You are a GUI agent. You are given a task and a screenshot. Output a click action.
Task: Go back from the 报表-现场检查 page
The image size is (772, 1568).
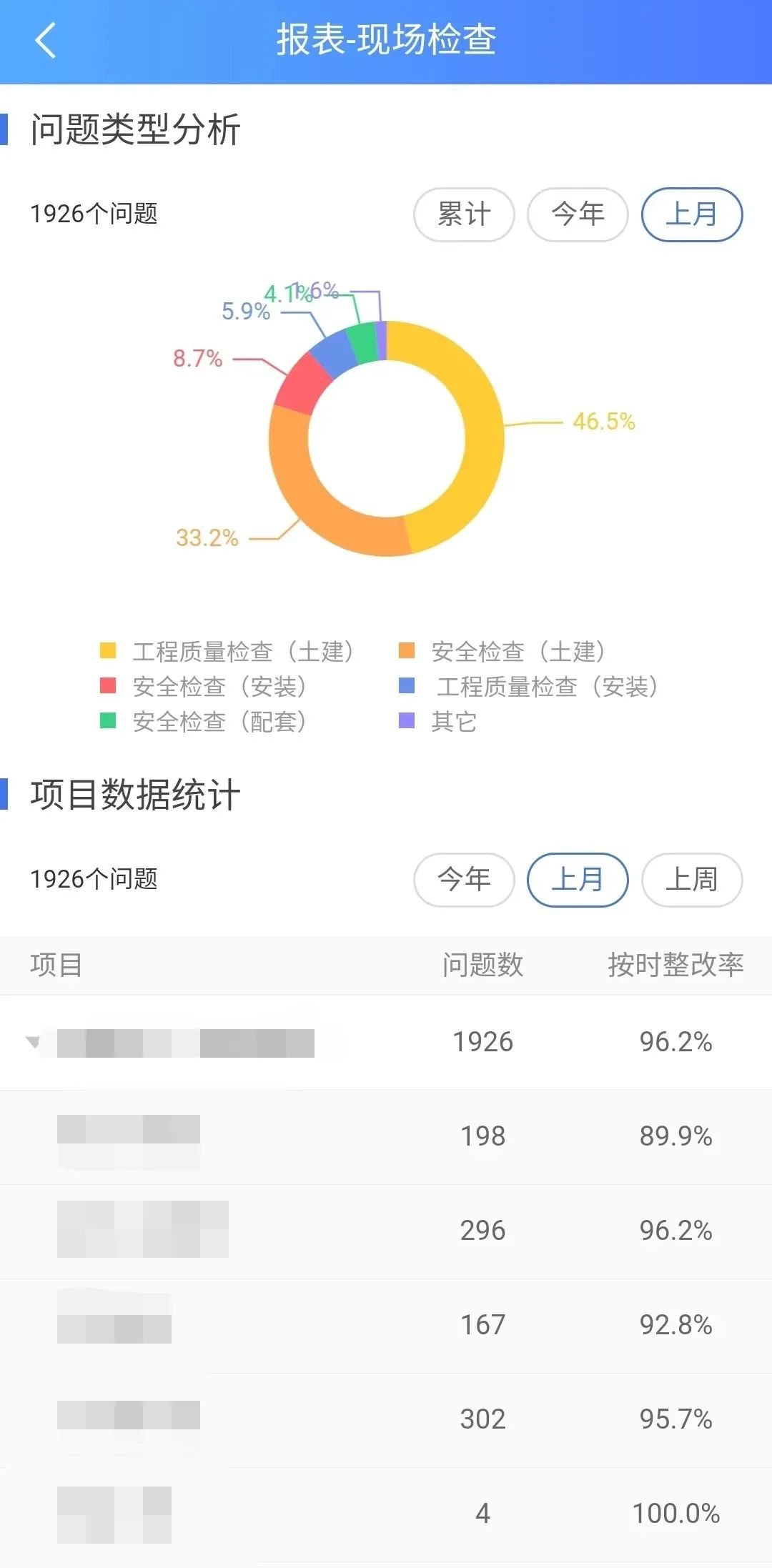pos(45,40)
